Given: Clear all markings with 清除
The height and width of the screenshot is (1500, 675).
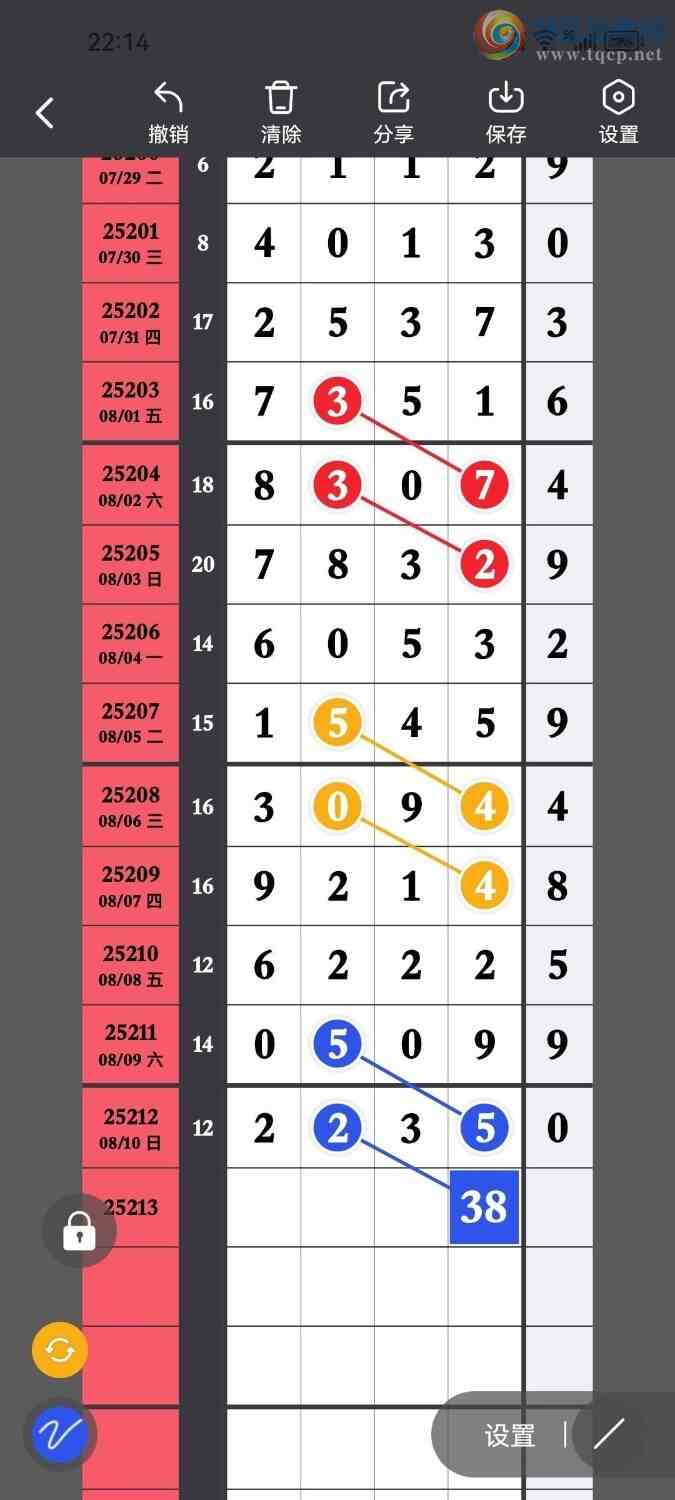Looking at the screenshot, I should click(281, 113).
